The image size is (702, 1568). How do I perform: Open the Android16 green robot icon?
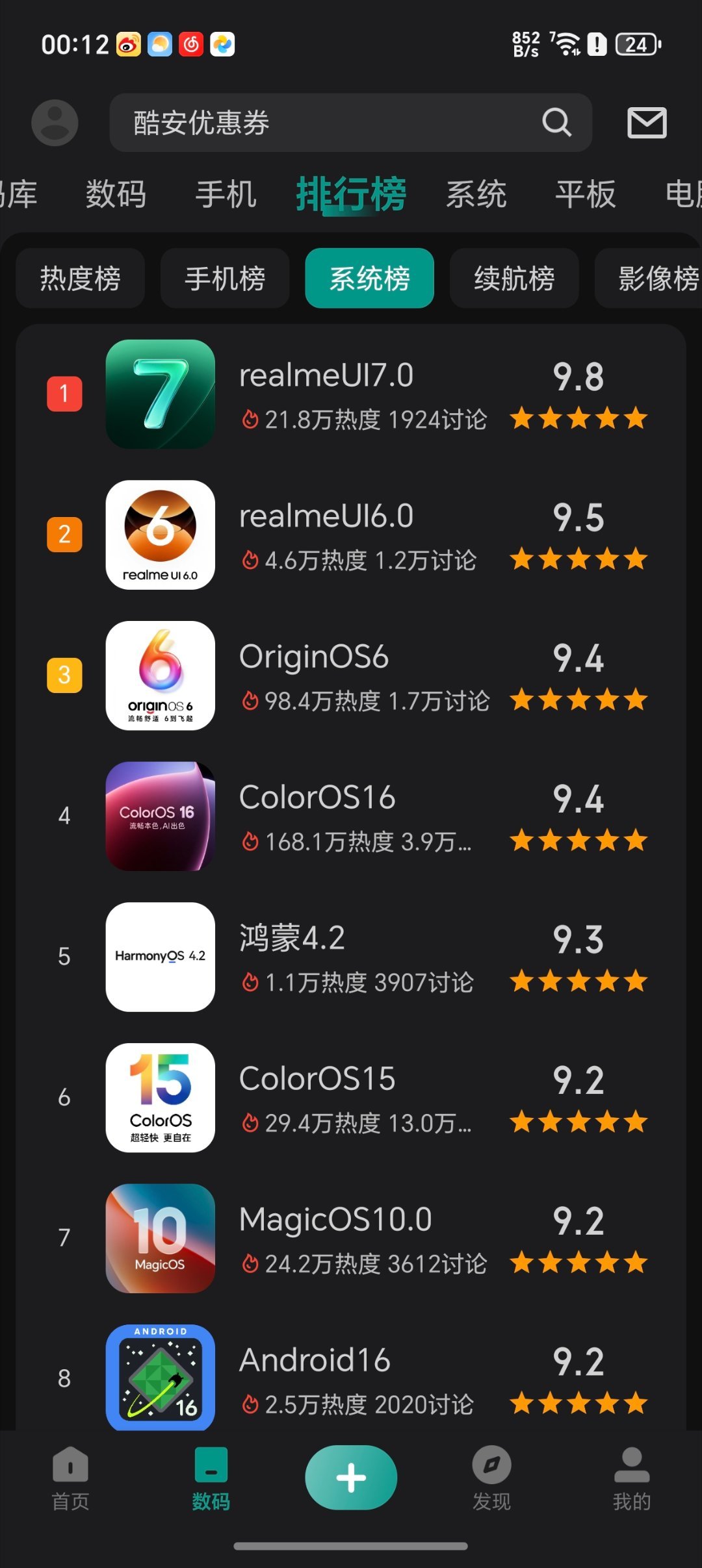(x=160, y=1379)
